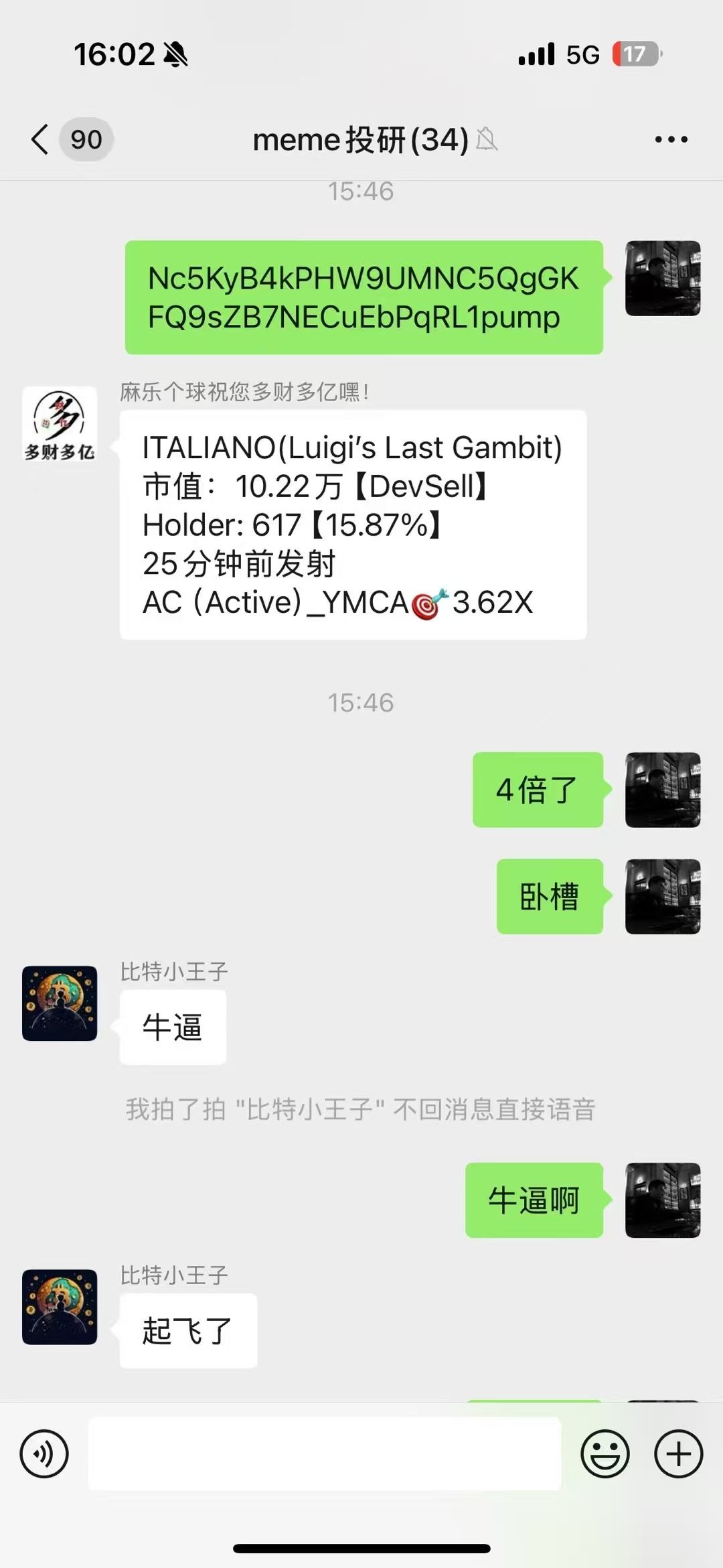Go back to the chat list
Screen dimensions: 723x1568
[x=42, y=139]
